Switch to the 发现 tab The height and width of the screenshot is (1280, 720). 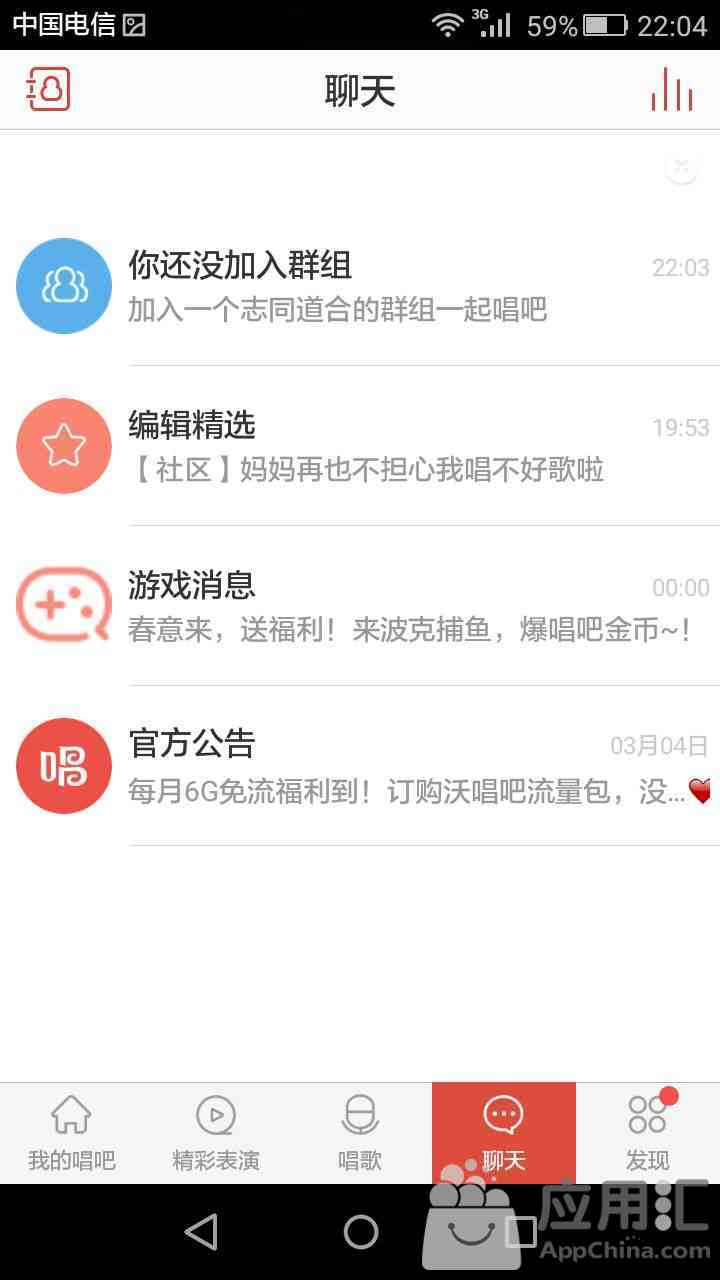(x=648, y=1133)
